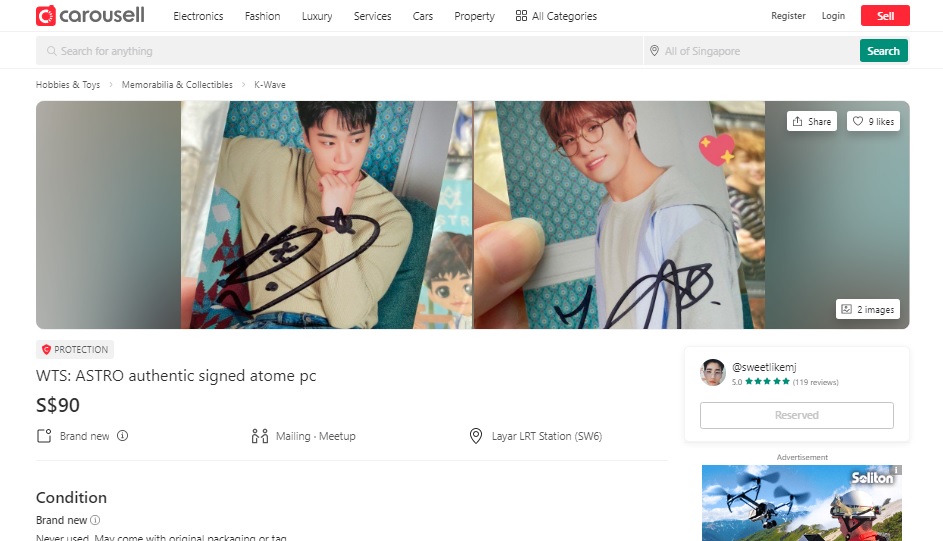Open the Register page

point(788,16)
